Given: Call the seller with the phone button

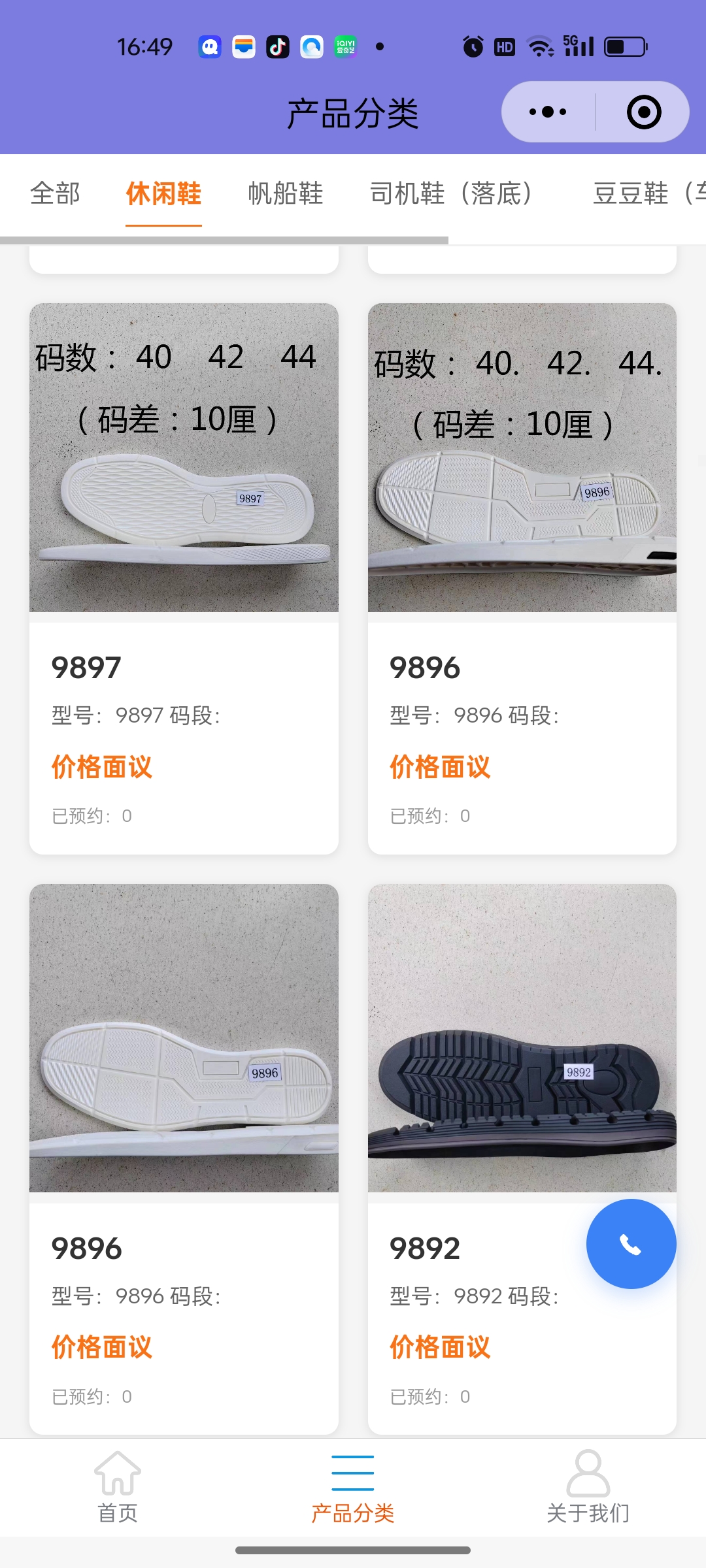Looking at the screenshot, I should (x=631, y=1244).
